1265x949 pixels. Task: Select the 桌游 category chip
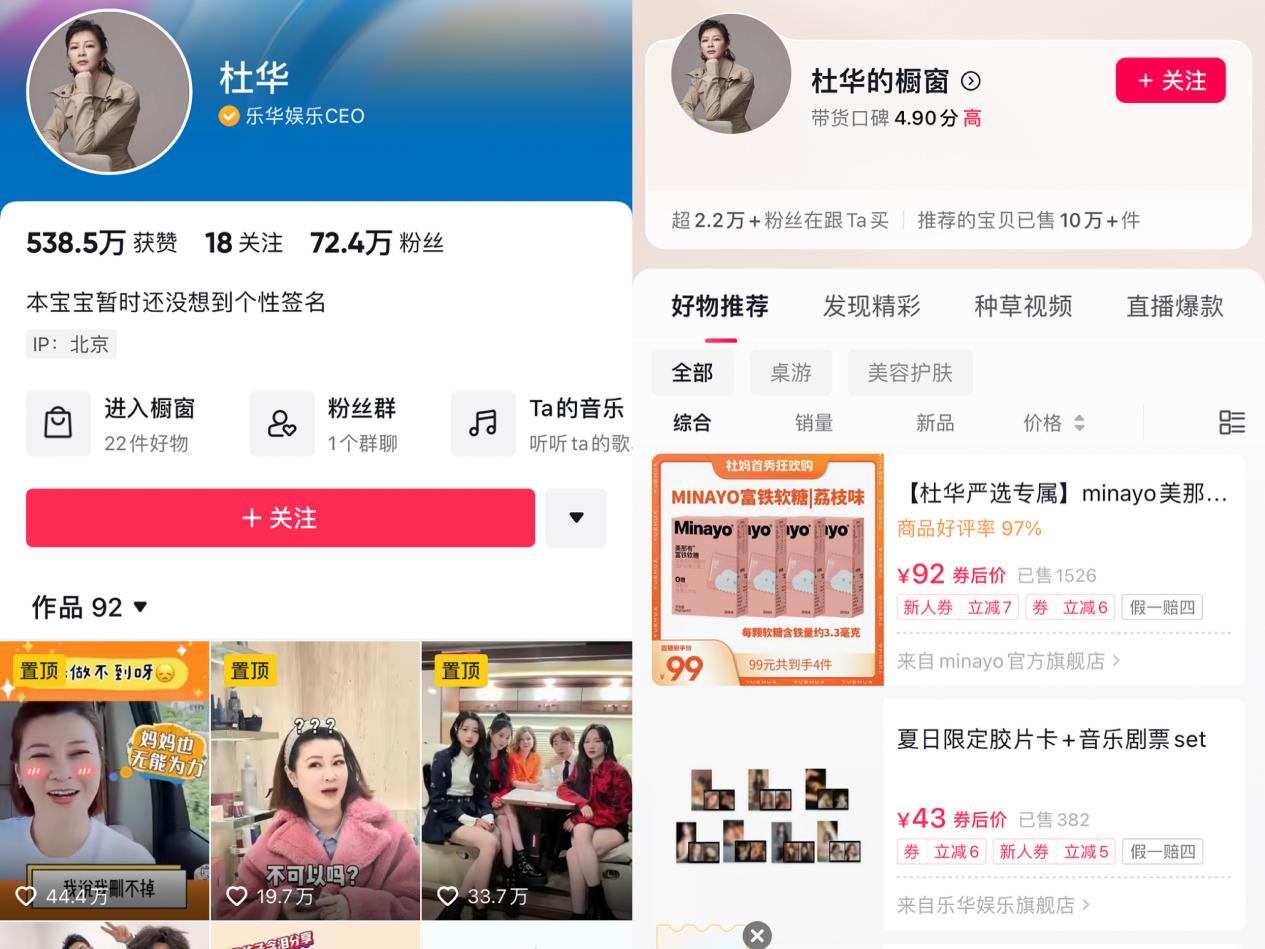791,373
